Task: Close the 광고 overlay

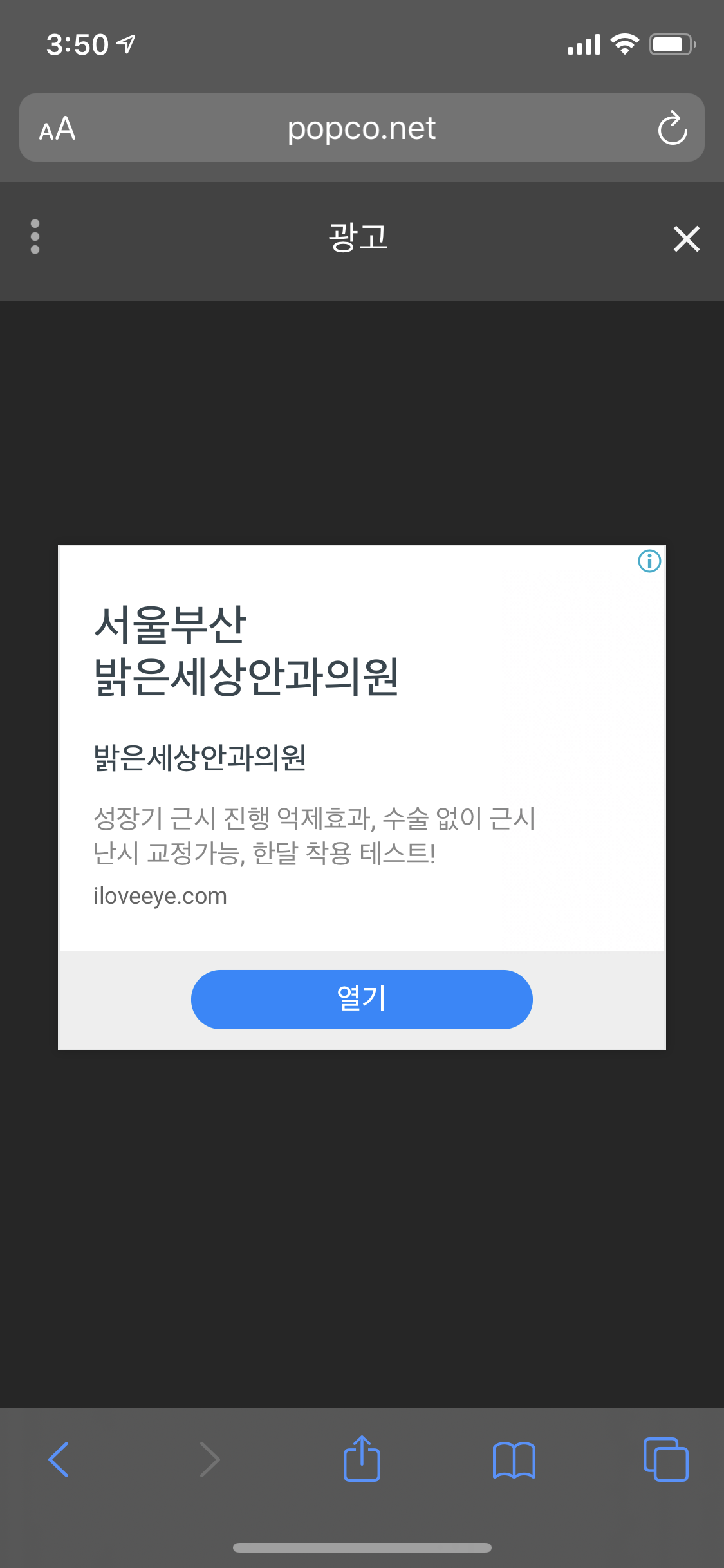Action: [686, 239]
